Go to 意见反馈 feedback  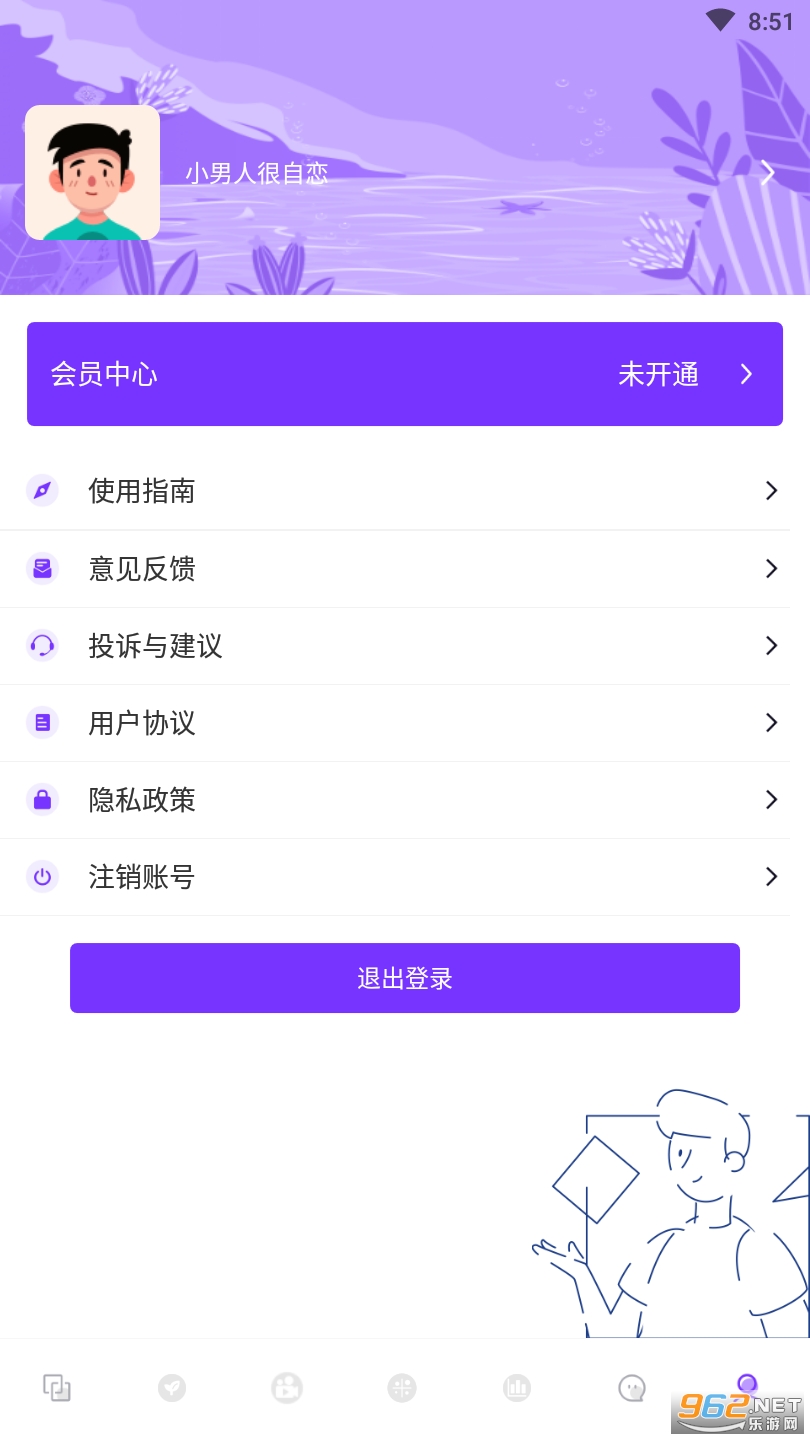[404, 569]
